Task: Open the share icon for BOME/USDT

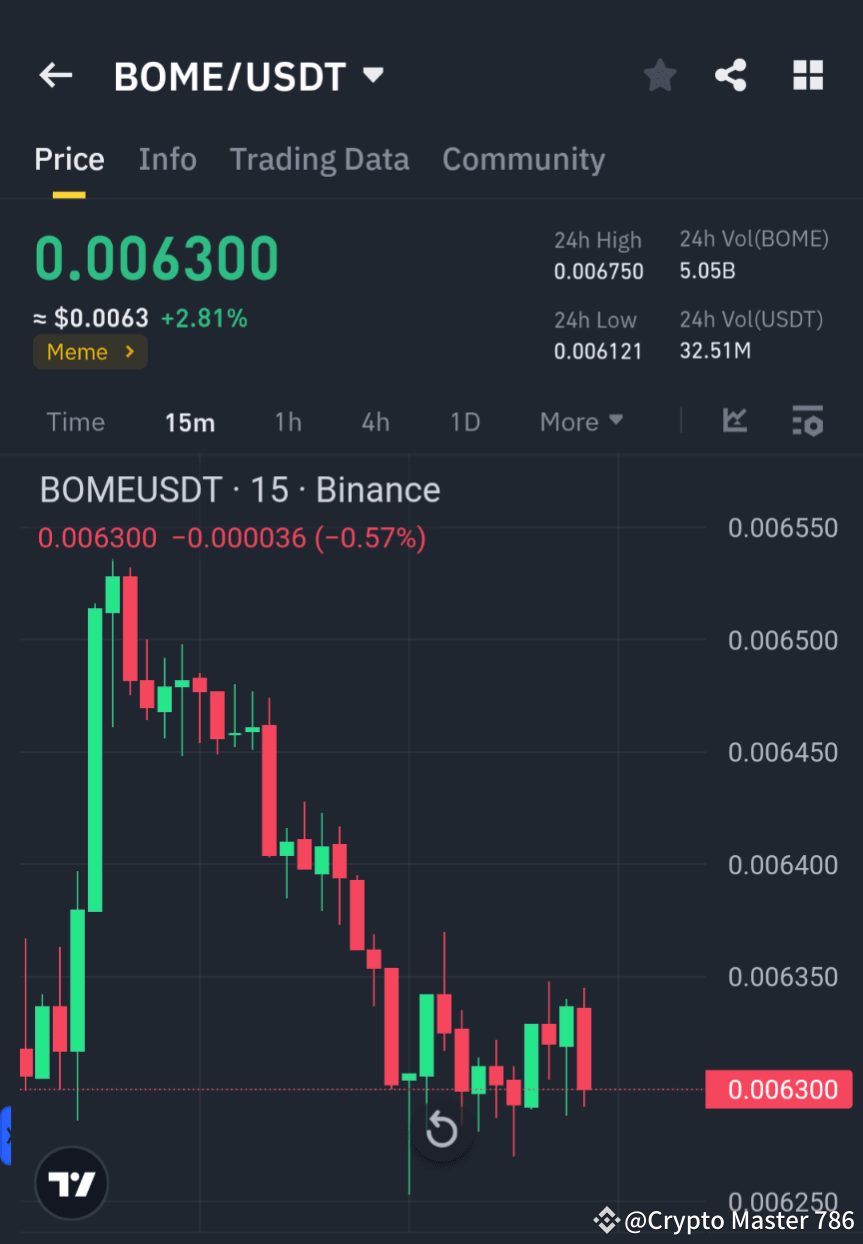Action: (731, 75)
